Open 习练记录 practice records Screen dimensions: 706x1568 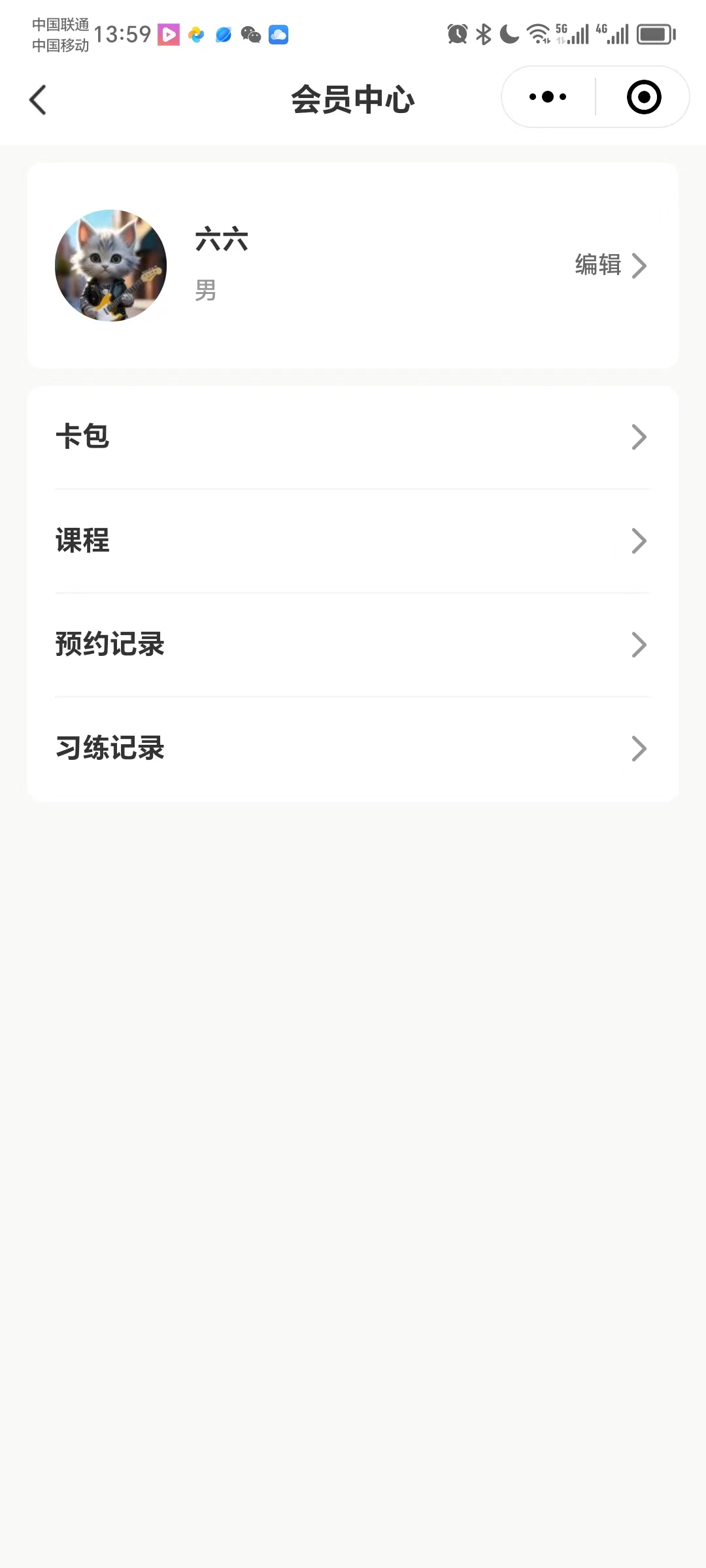point(352,749)
